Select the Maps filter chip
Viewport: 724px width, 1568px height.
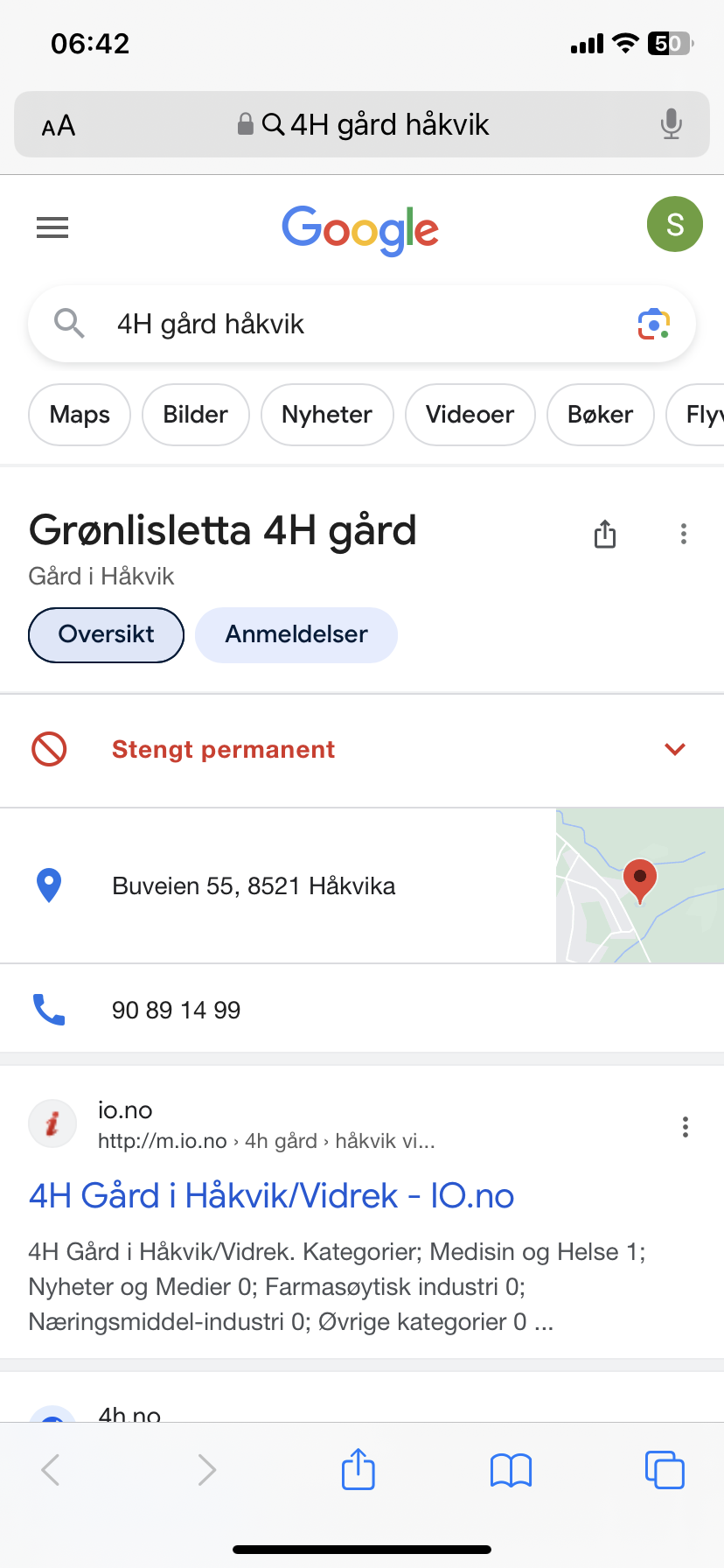(80, 414)
